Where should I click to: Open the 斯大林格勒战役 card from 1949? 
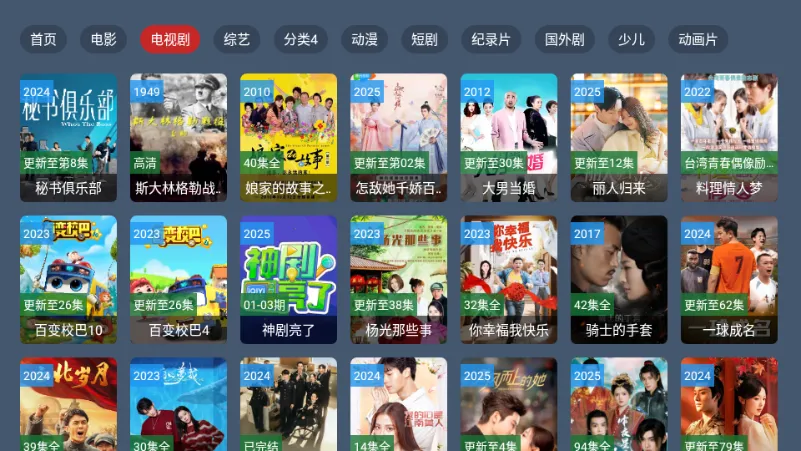point(178,137)
